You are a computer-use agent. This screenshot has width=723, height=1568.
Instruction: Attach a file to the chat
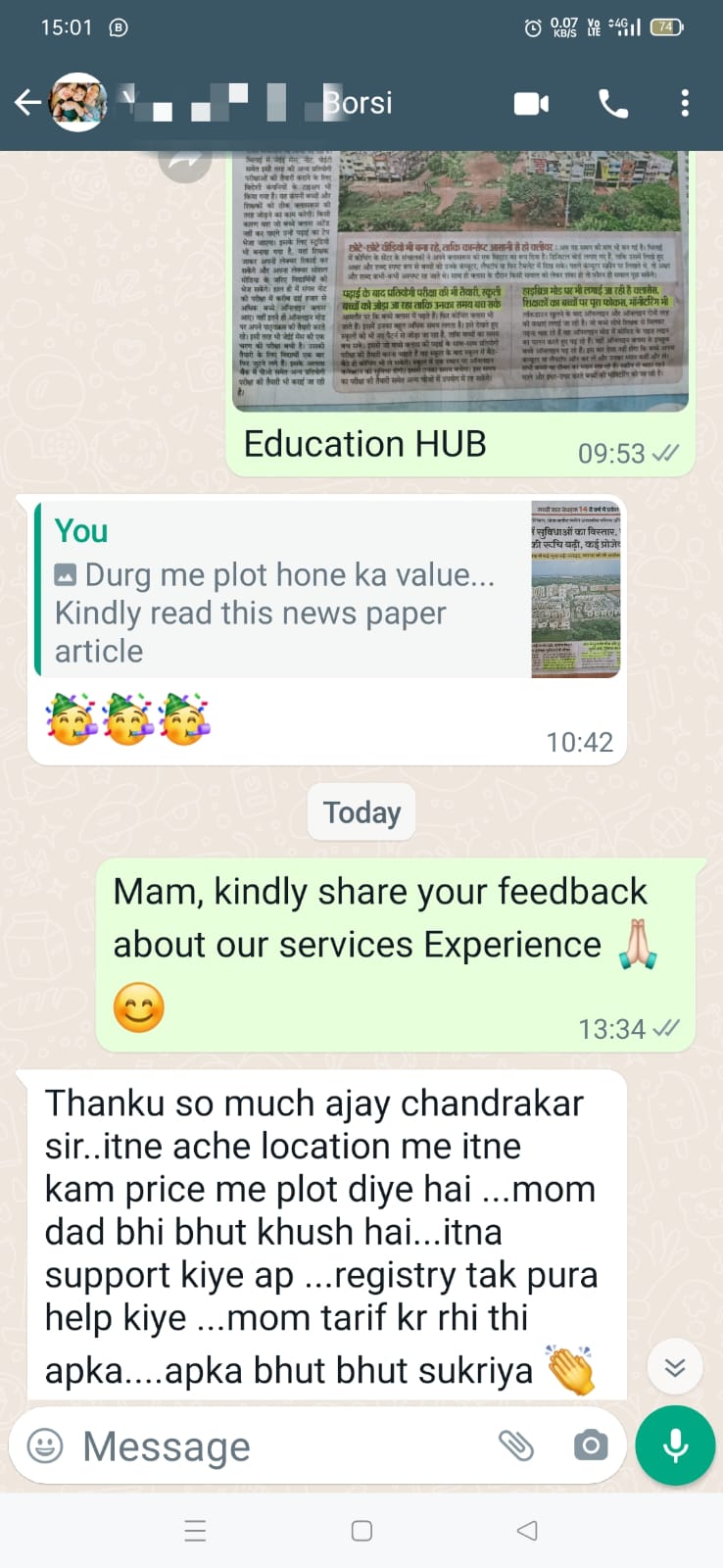[x=515, y=1445]
